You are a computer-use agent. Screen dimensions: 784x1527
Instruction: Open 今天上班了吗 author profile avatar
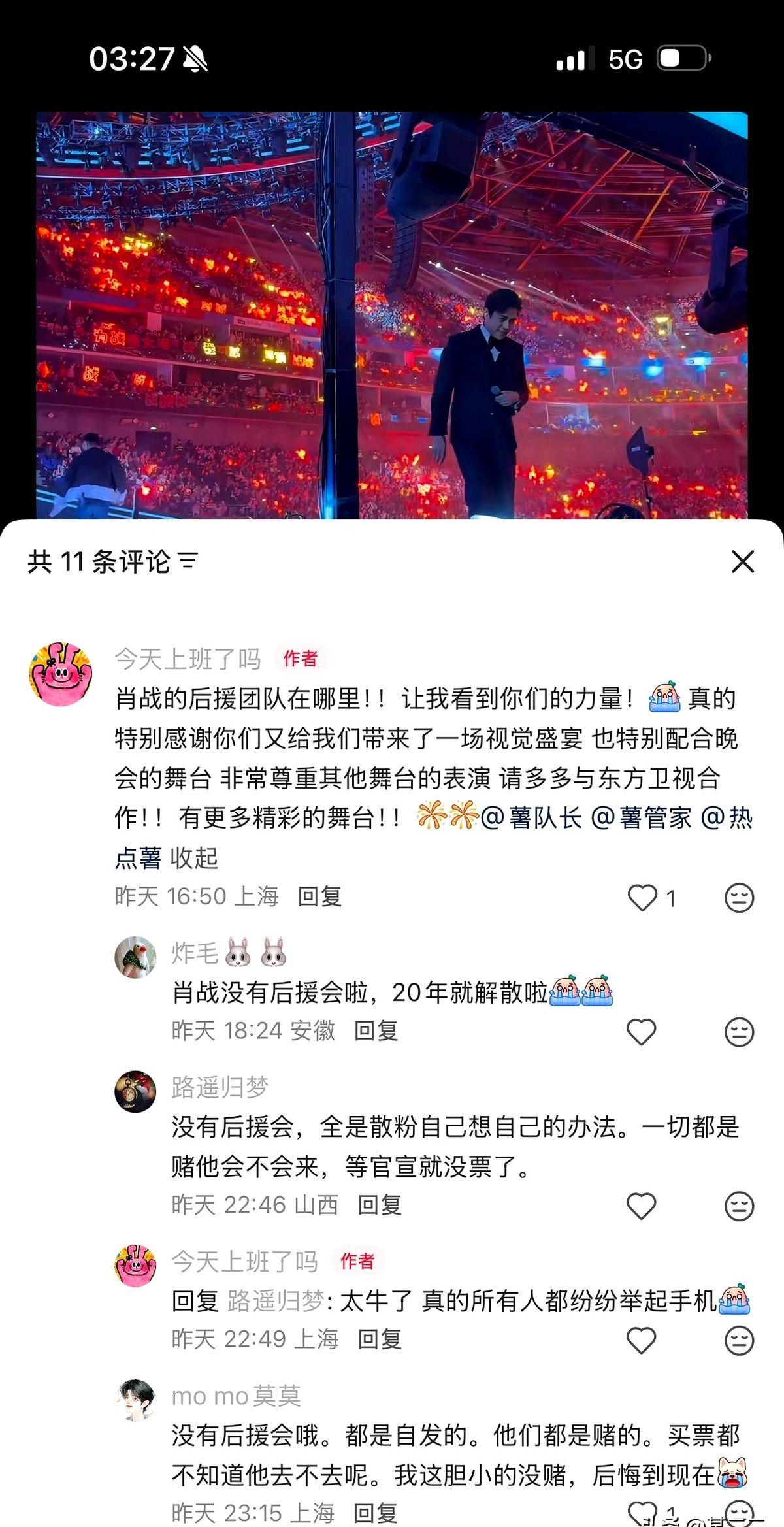61,674
